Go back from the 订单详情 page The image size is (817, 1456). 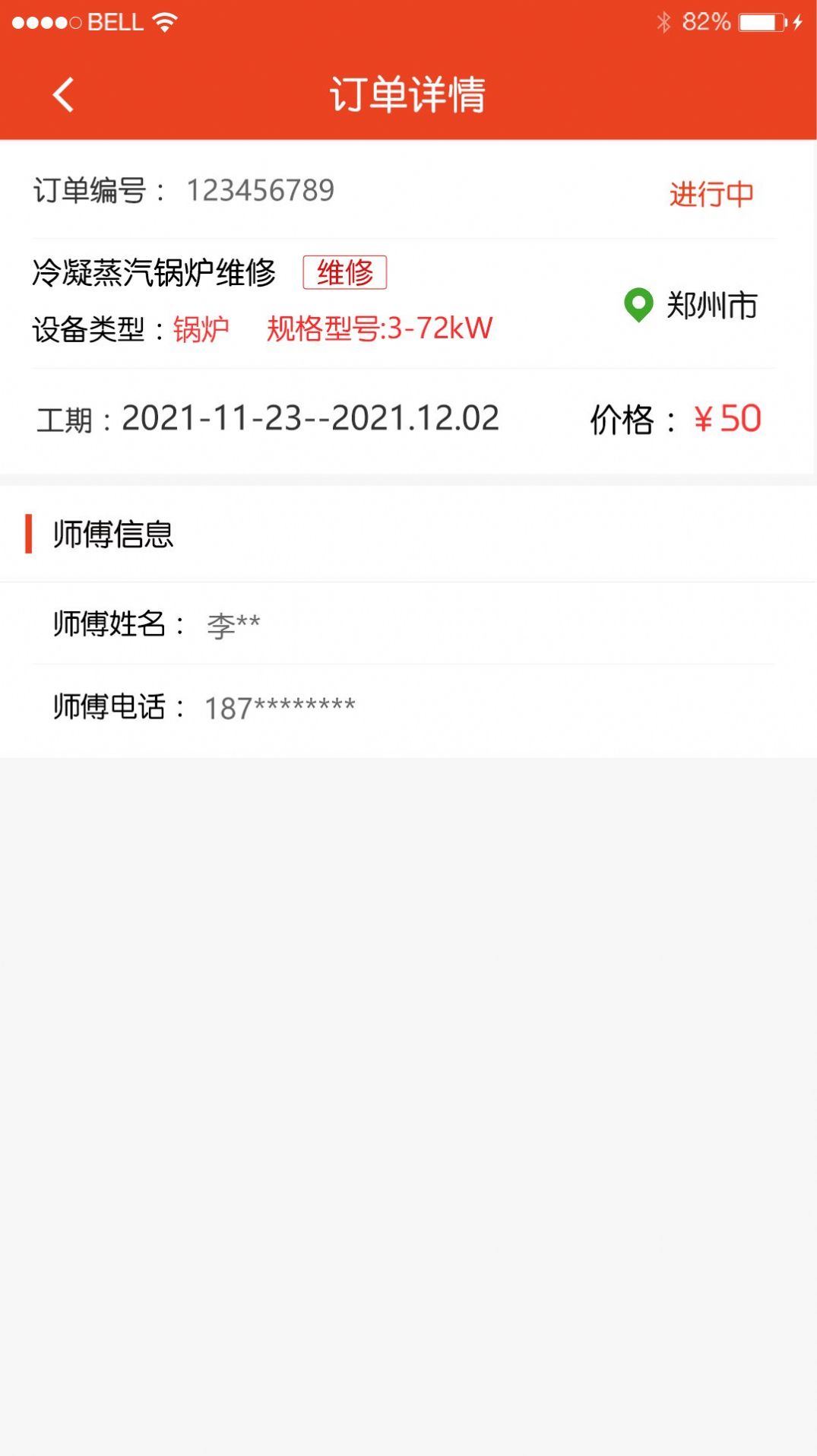64,95
